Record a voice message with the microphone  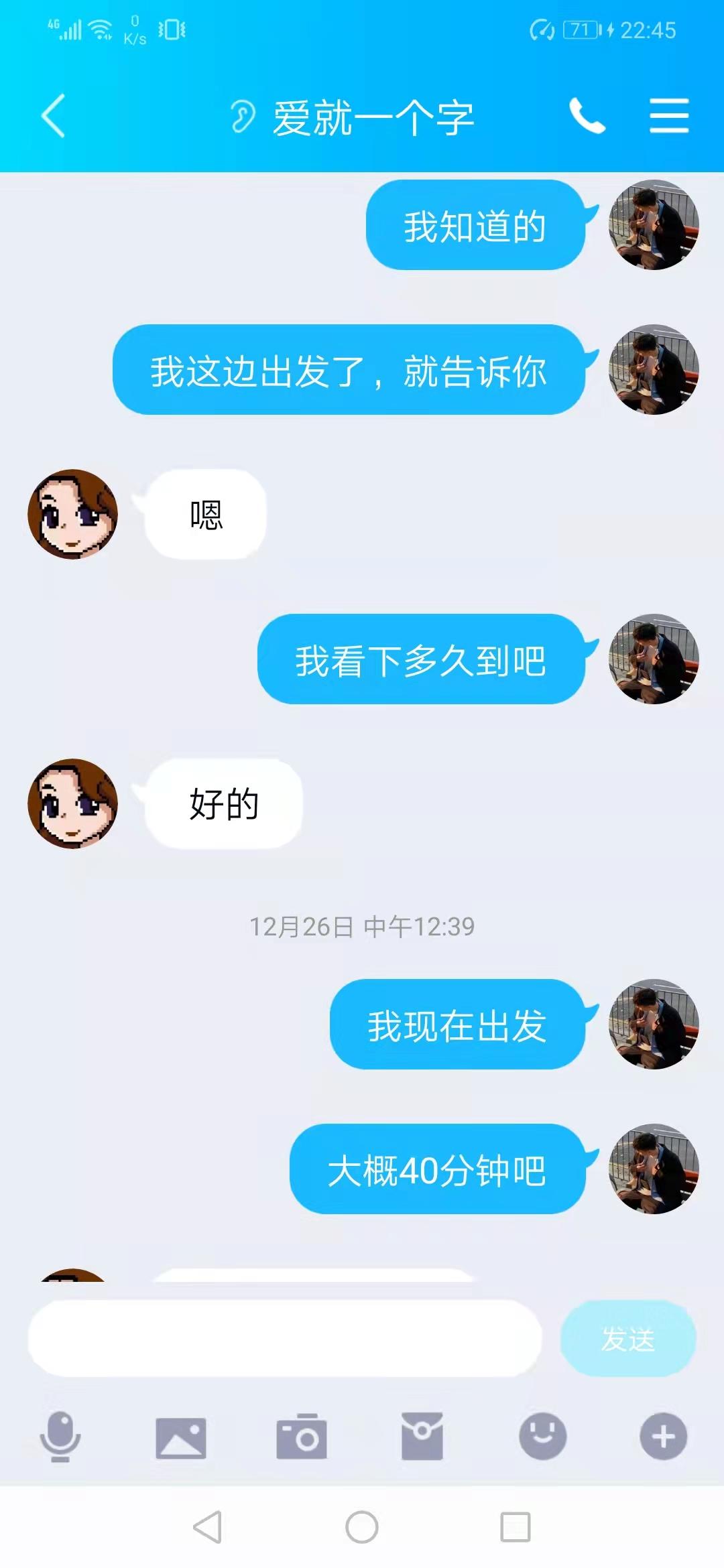[60, 1436]
